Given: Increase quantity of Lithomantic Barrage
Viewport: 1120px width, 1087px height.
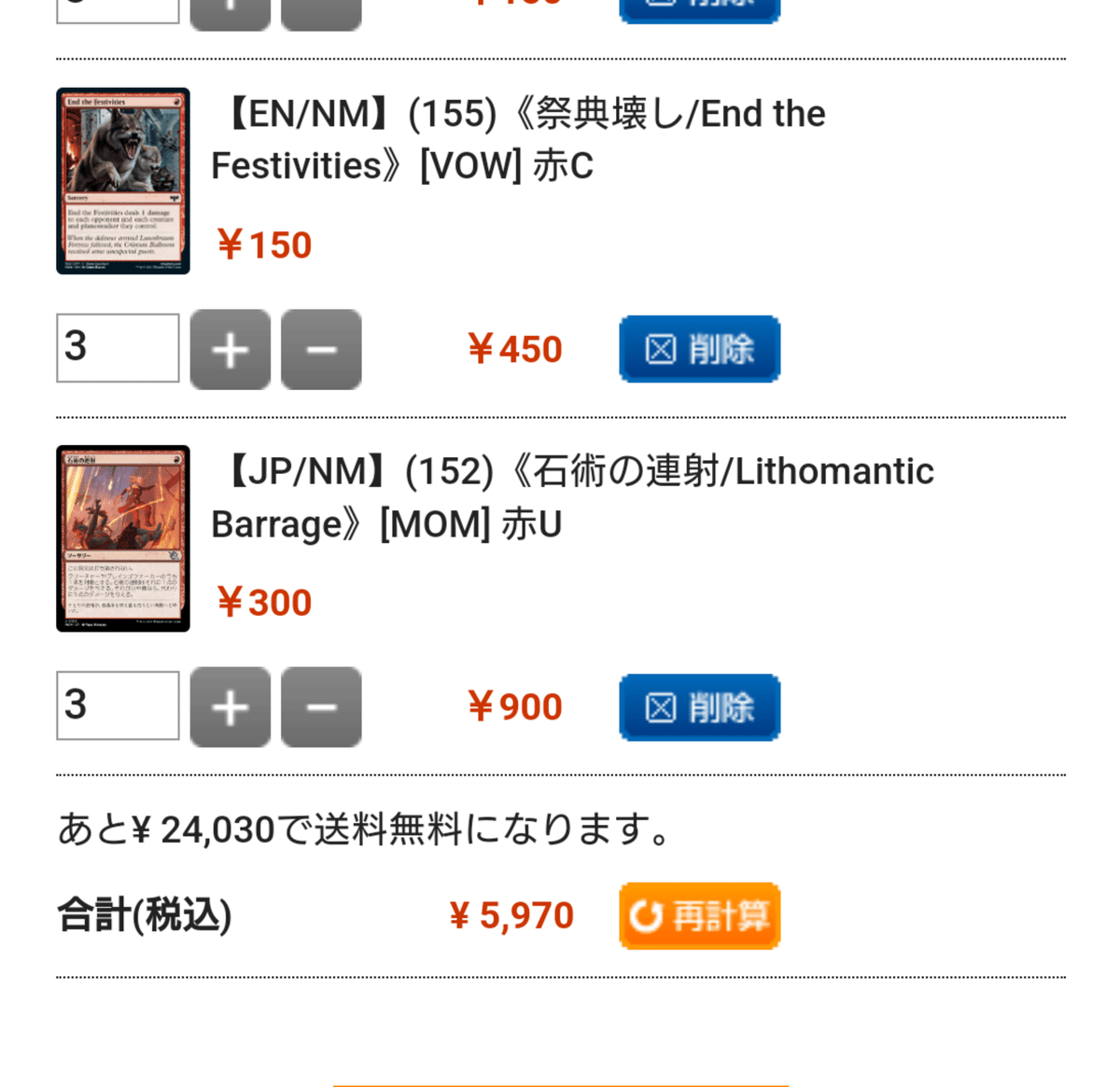Looking at the screenshot, I should [x=230, y=707].
